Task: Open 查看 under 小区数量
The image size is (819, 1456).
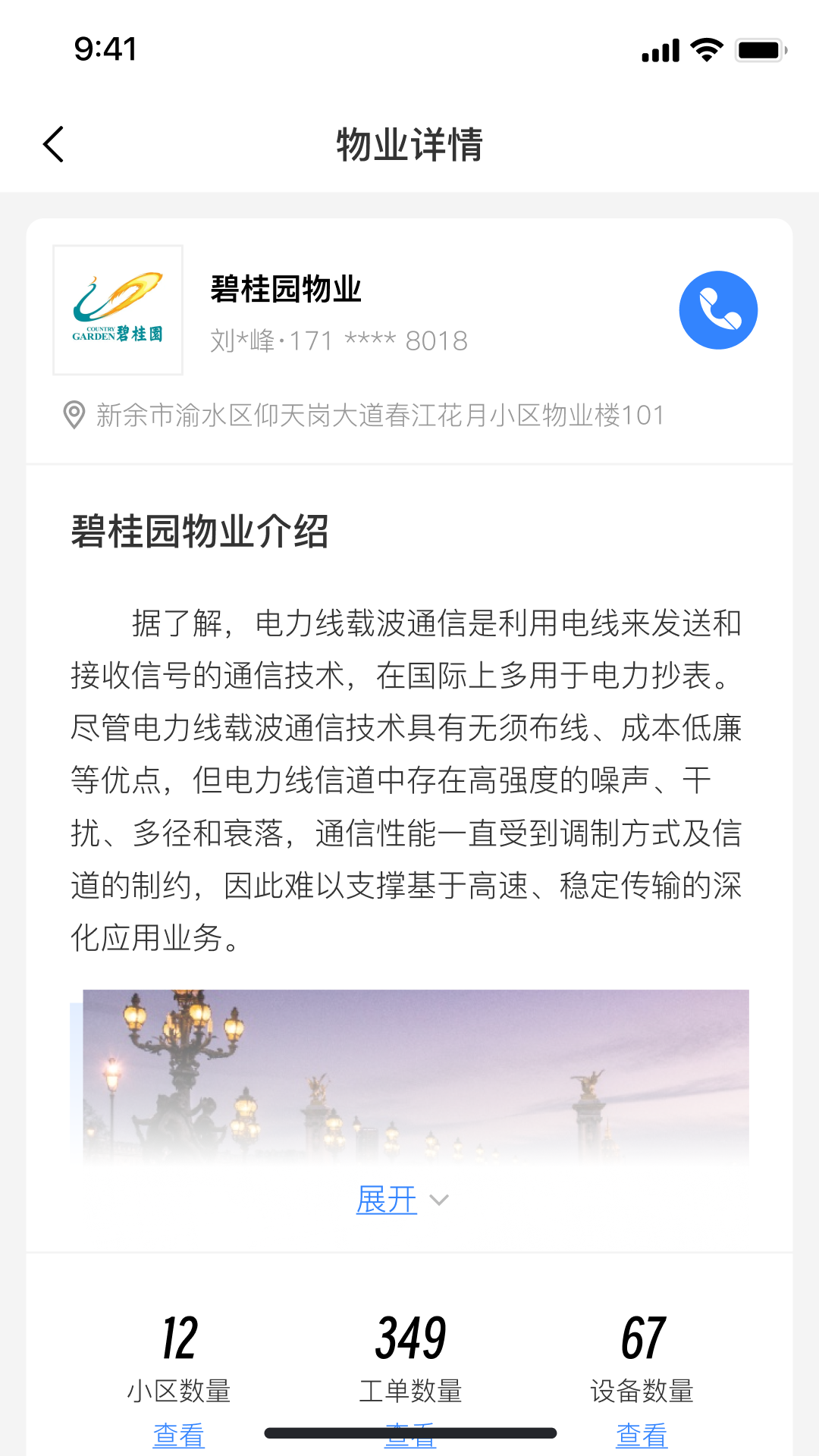Action: coord(179,1434)
